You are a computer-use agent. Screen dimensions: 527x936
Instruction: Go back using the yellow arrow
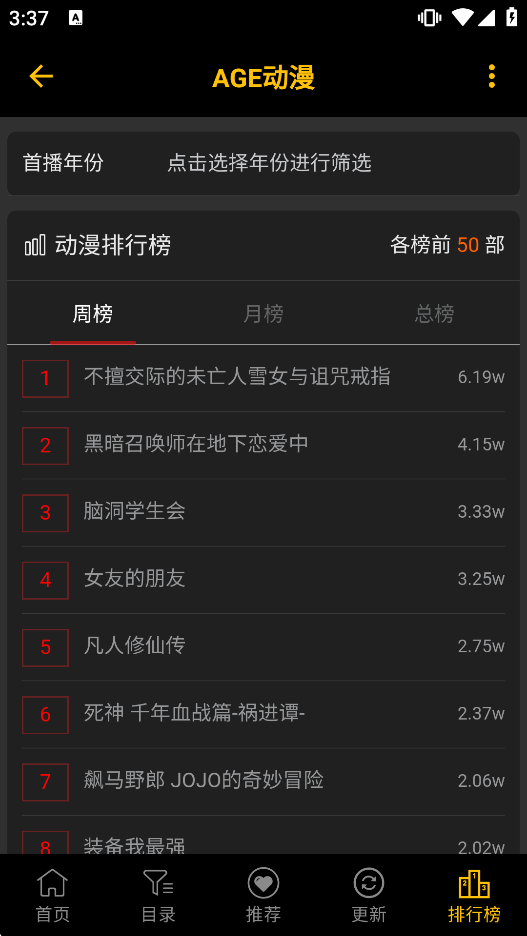41,76
